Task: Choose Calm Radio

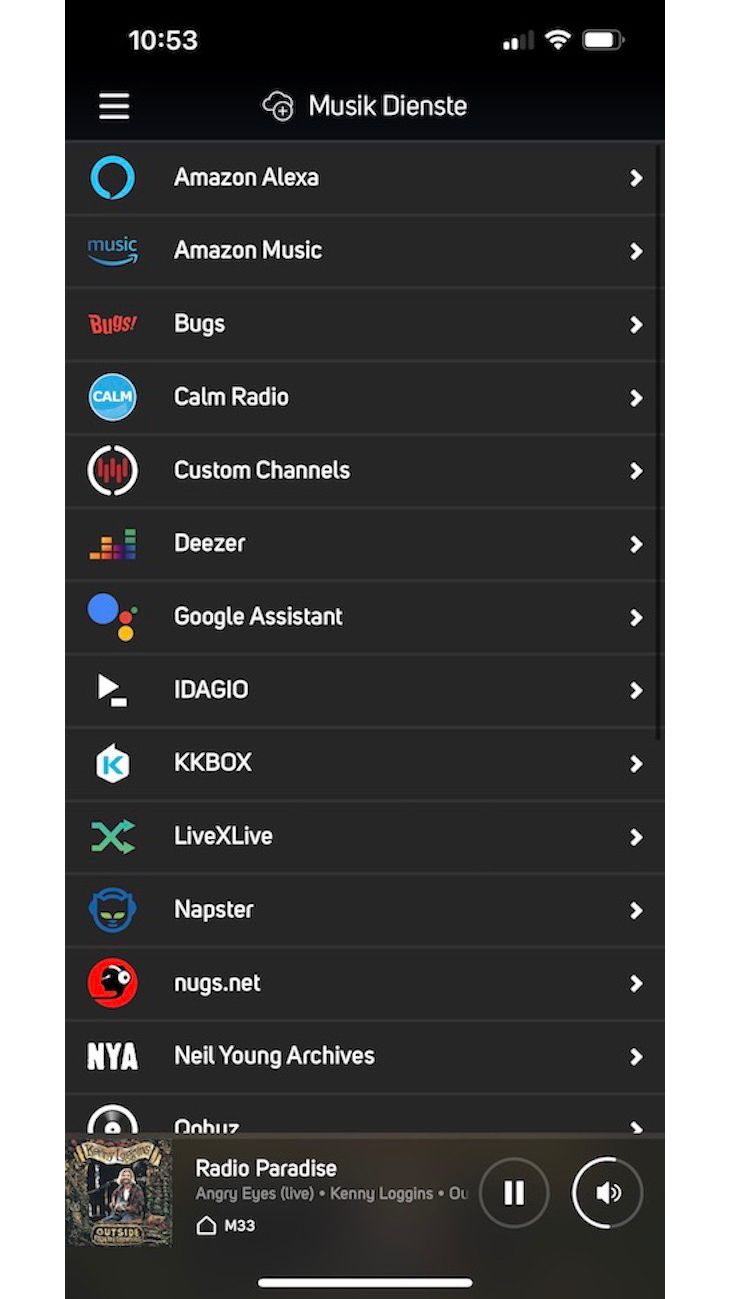Action: click(364, 397)
